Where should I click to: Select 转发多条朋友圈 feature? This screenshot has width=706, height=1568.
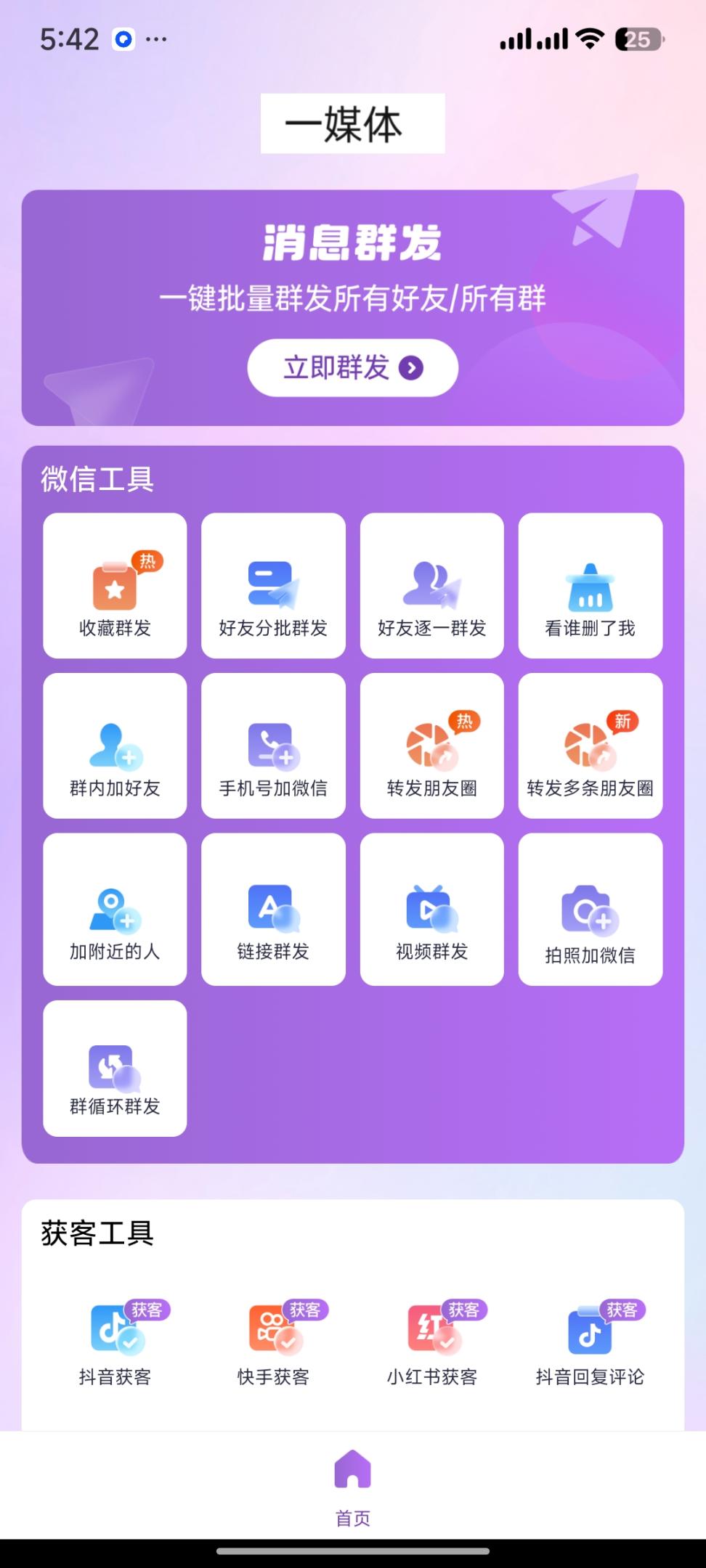coord(590,746)
